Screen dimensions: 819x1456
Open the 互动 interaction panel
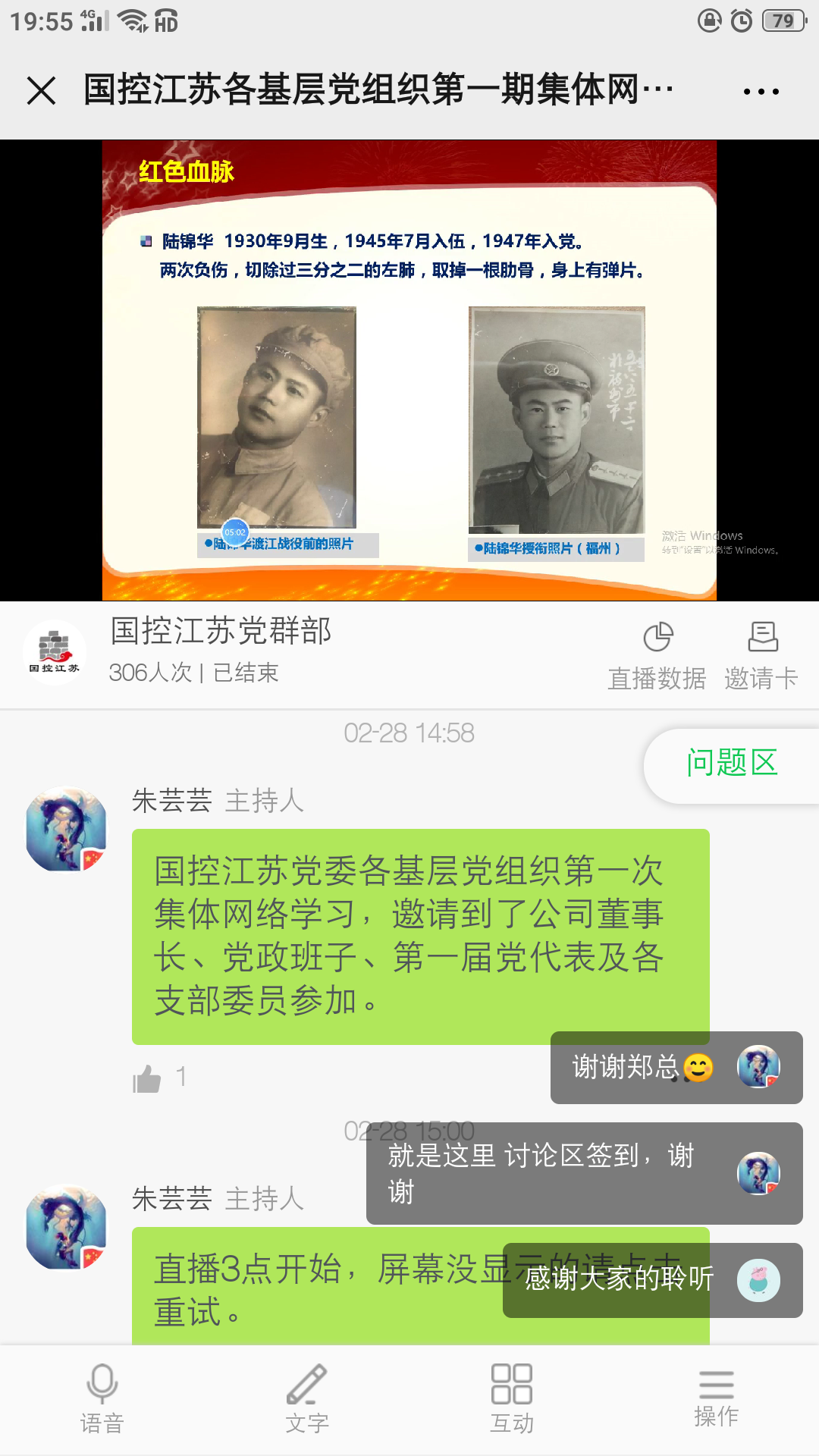click(512, 1399)
